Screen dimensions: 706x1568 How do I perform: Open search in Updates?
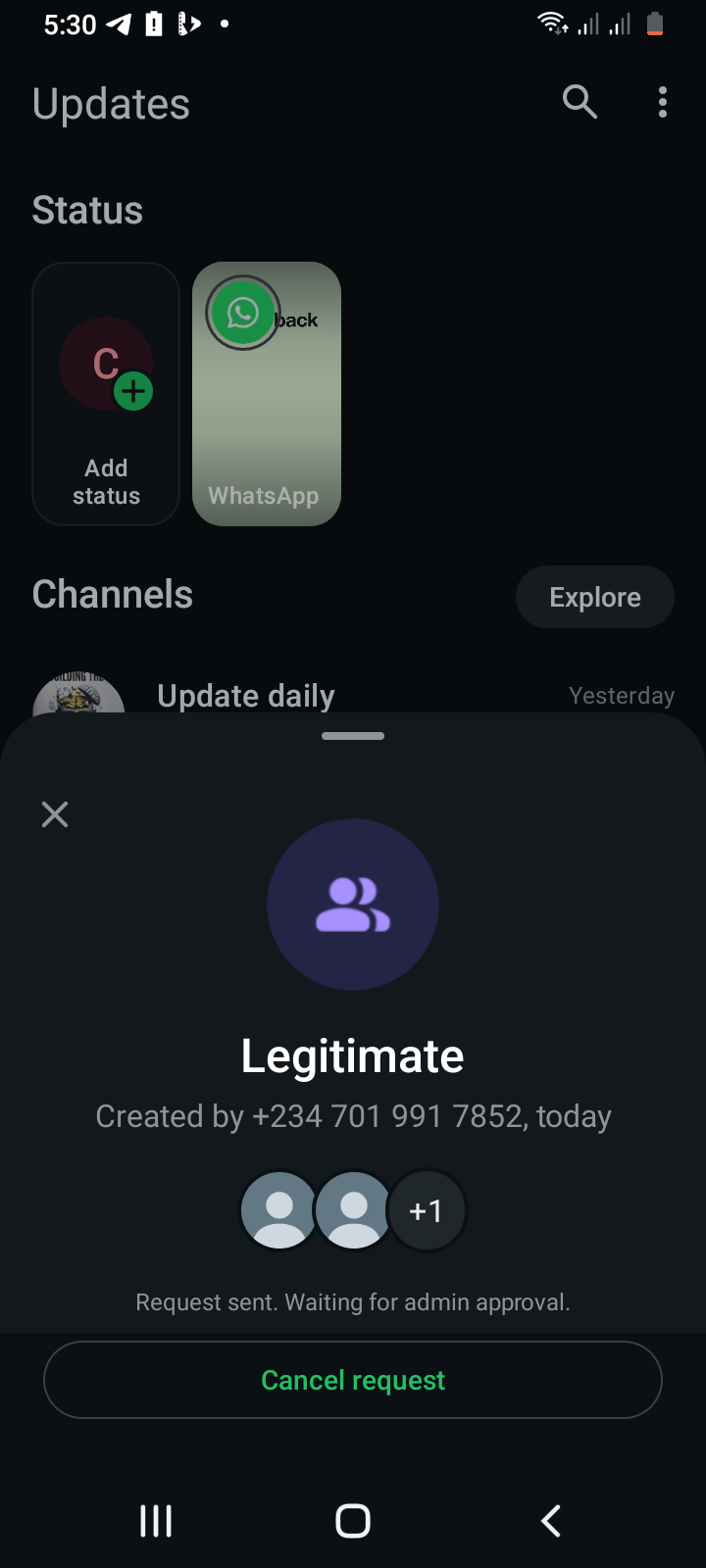pyautogui.click(x=580, y=102)
